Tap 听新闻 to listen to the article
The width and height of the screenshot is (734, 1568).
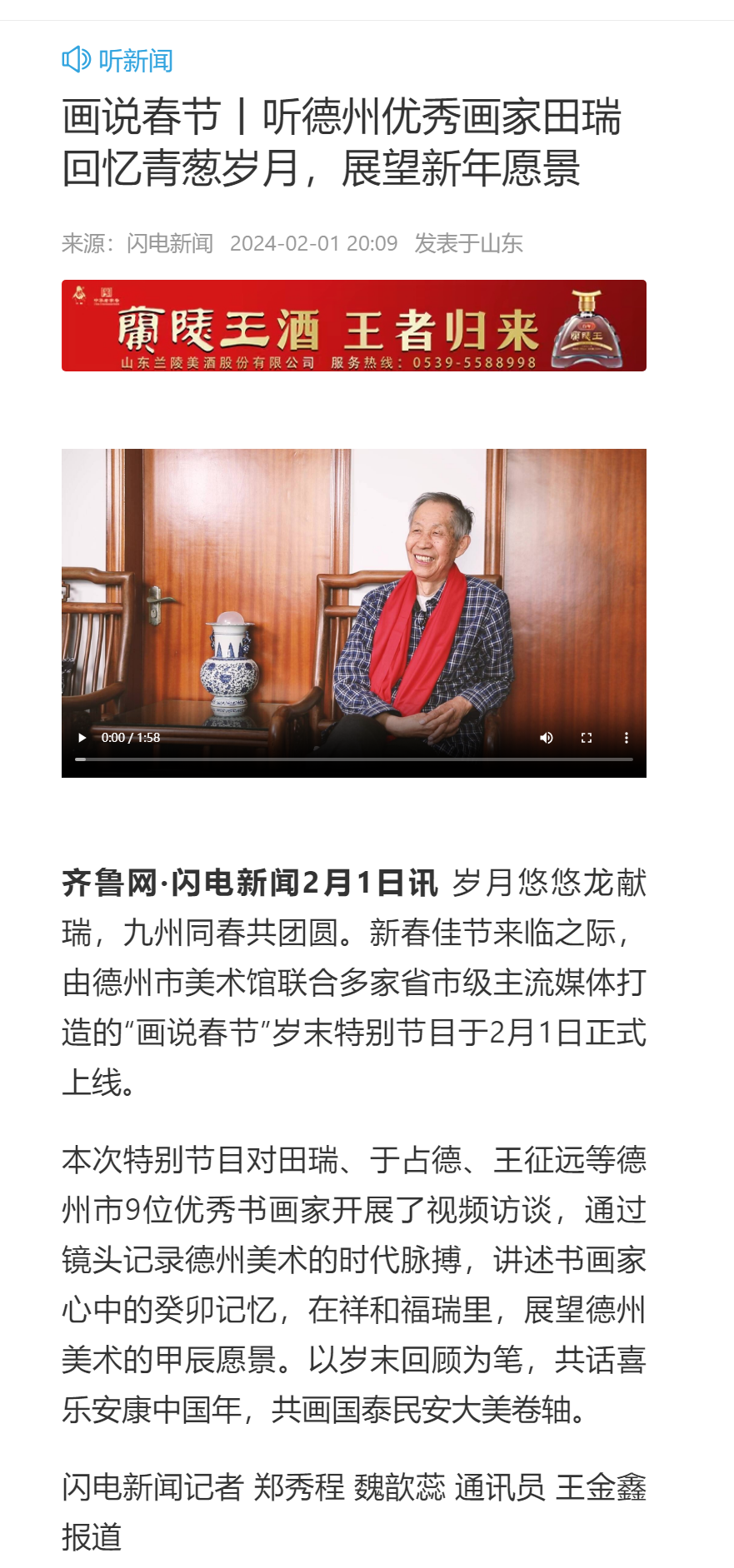(118, 60)
